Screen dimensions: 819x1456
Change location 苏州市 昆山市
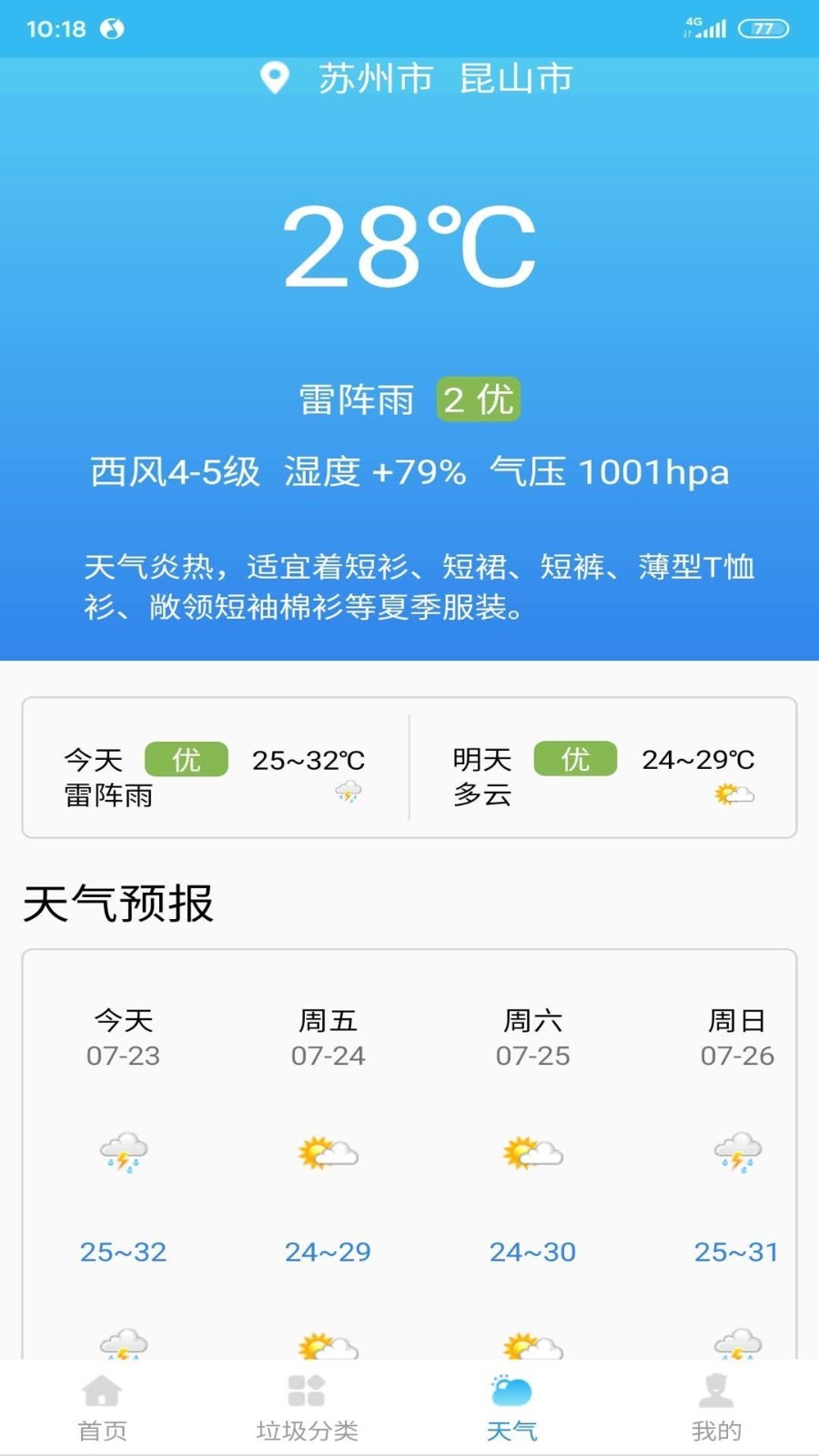[417, 78]
